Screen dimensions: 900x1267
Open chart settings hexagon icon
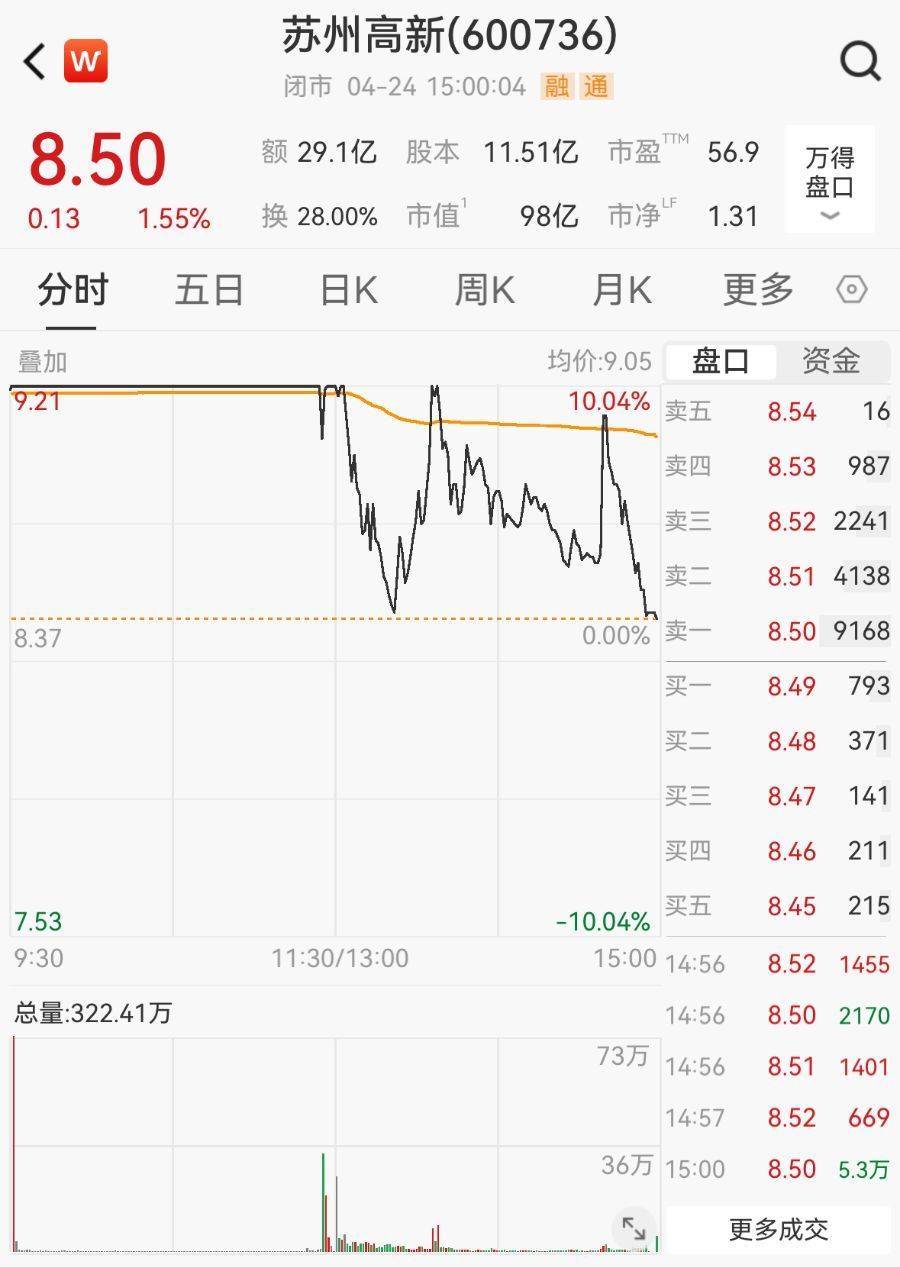tap(851, 290)
